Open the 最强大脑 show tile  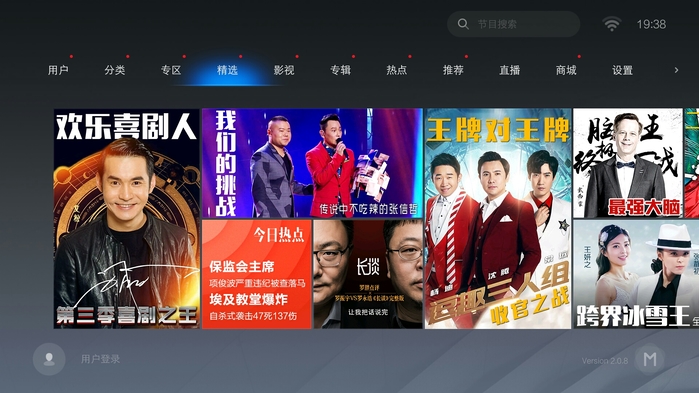pyautogui.click(x=628, y=163)
